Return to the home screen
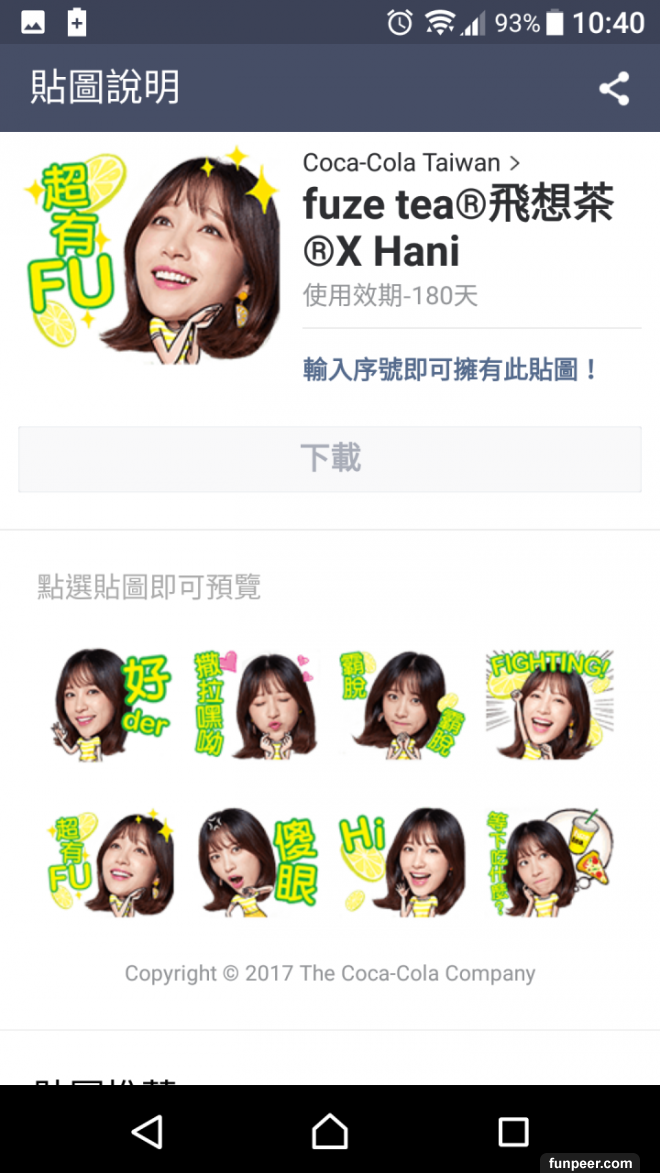The image size is (660, 1173). point(330,1131)
